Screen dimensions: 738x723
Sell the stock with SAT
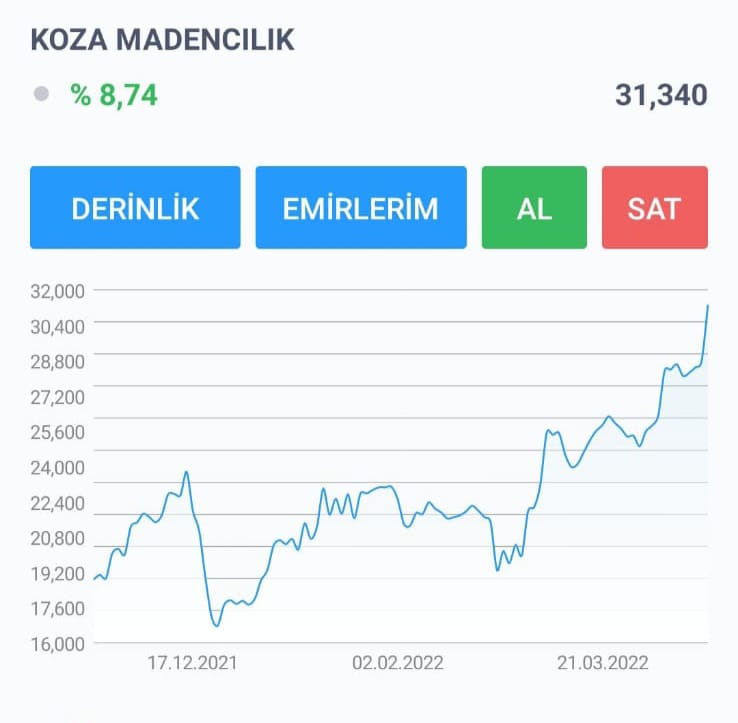pyautogui.click(x=654, y=208)
